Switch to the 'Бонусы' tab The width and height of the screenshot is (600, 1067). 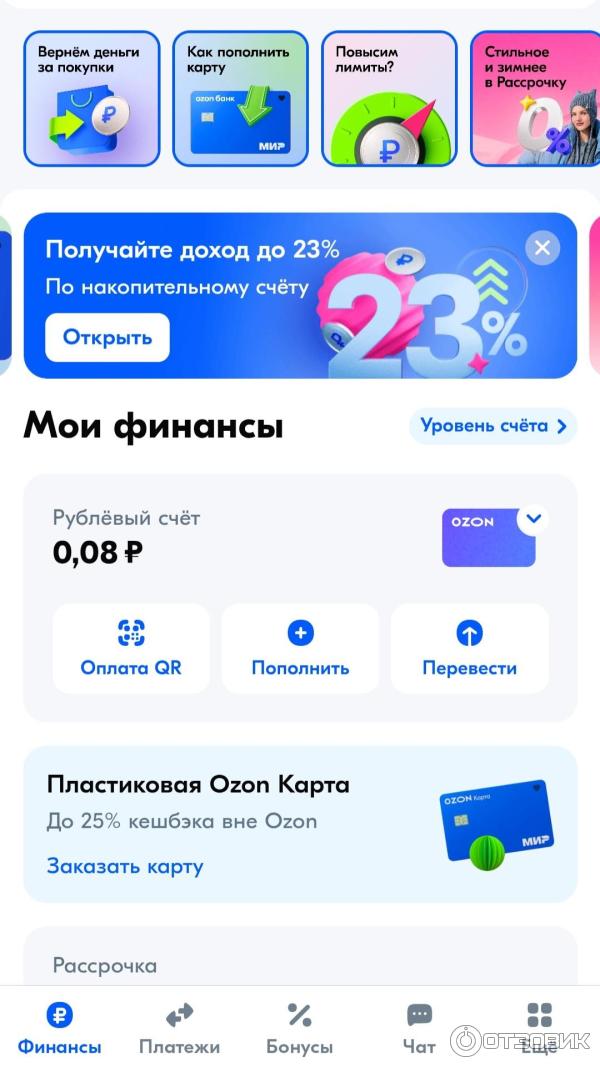coord(299,1028)
